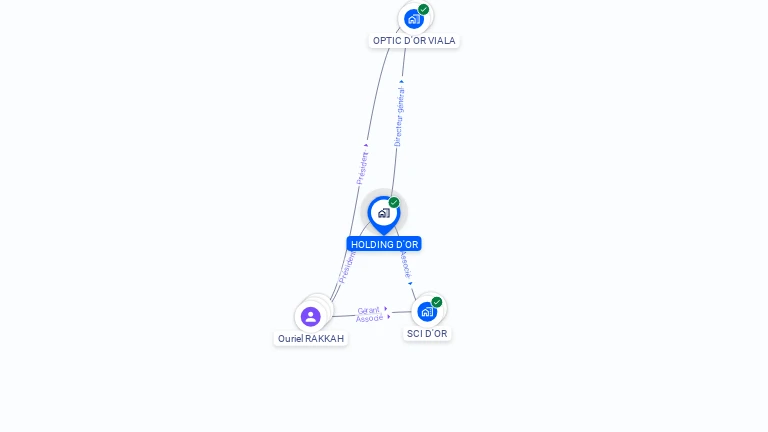Open the Ouriel RAKKAH person node

311,317
